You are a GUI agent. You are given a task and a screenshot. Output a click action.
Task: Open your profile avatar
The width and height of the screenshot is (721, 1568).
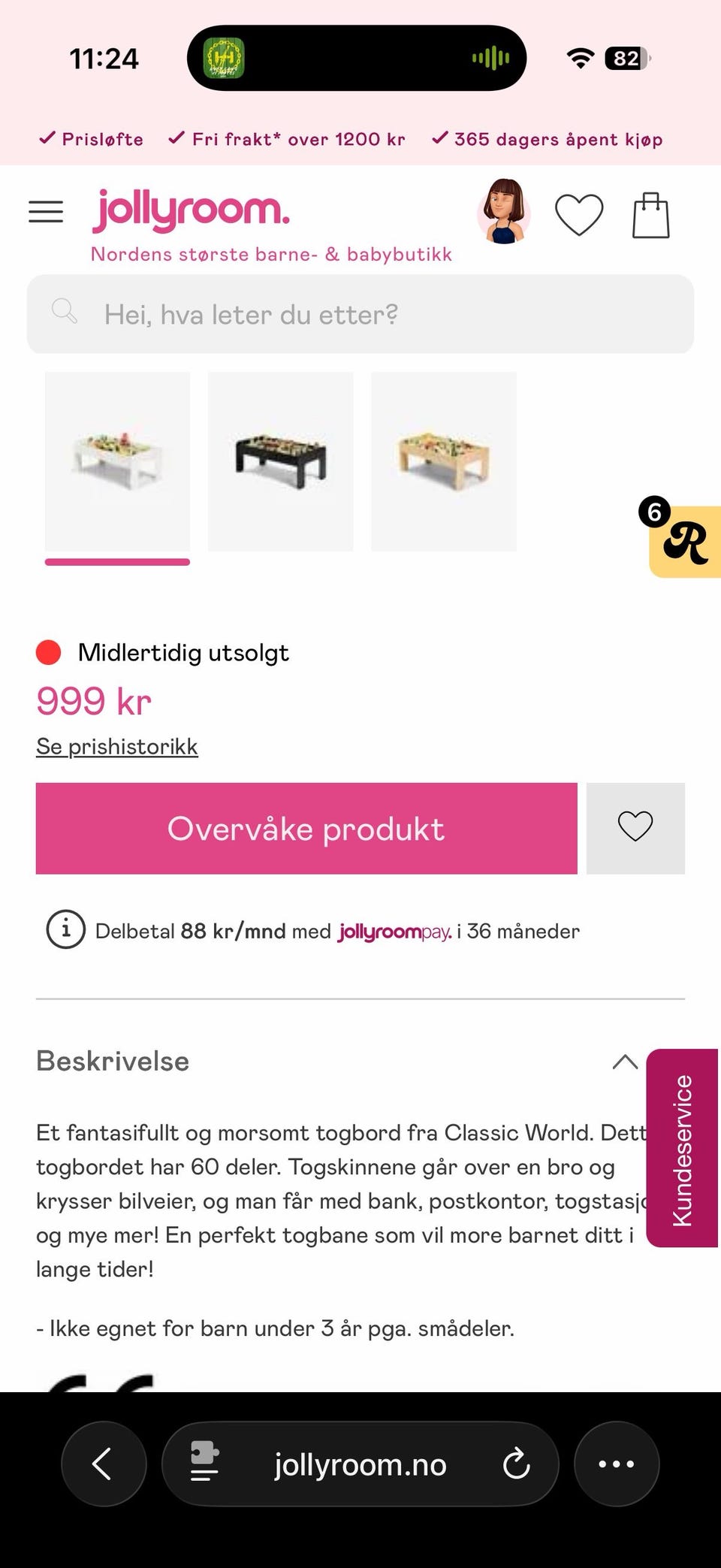coord(505,213)
